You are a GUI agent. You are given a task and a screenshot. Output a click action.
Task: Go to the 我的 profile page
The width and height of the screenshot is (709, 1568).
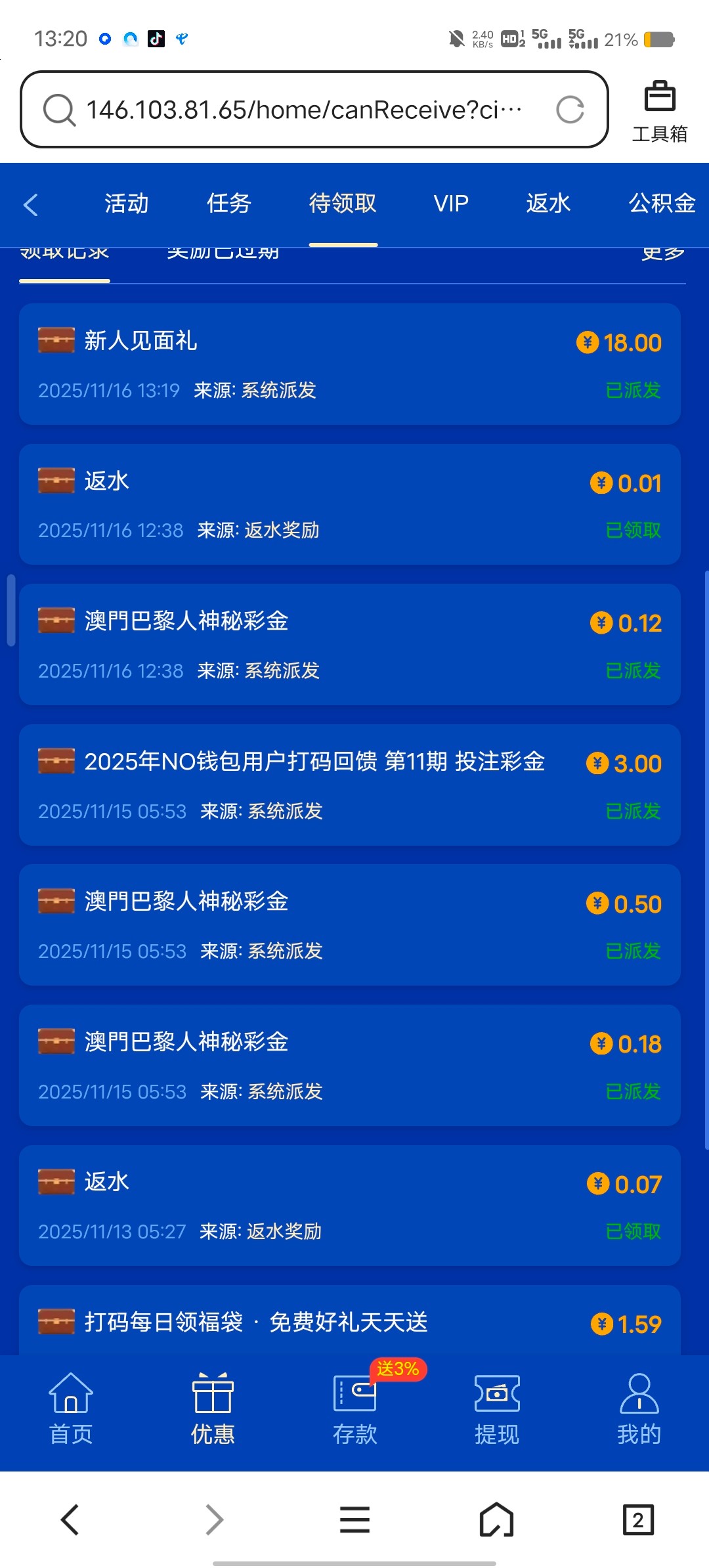pos(639,1408)
